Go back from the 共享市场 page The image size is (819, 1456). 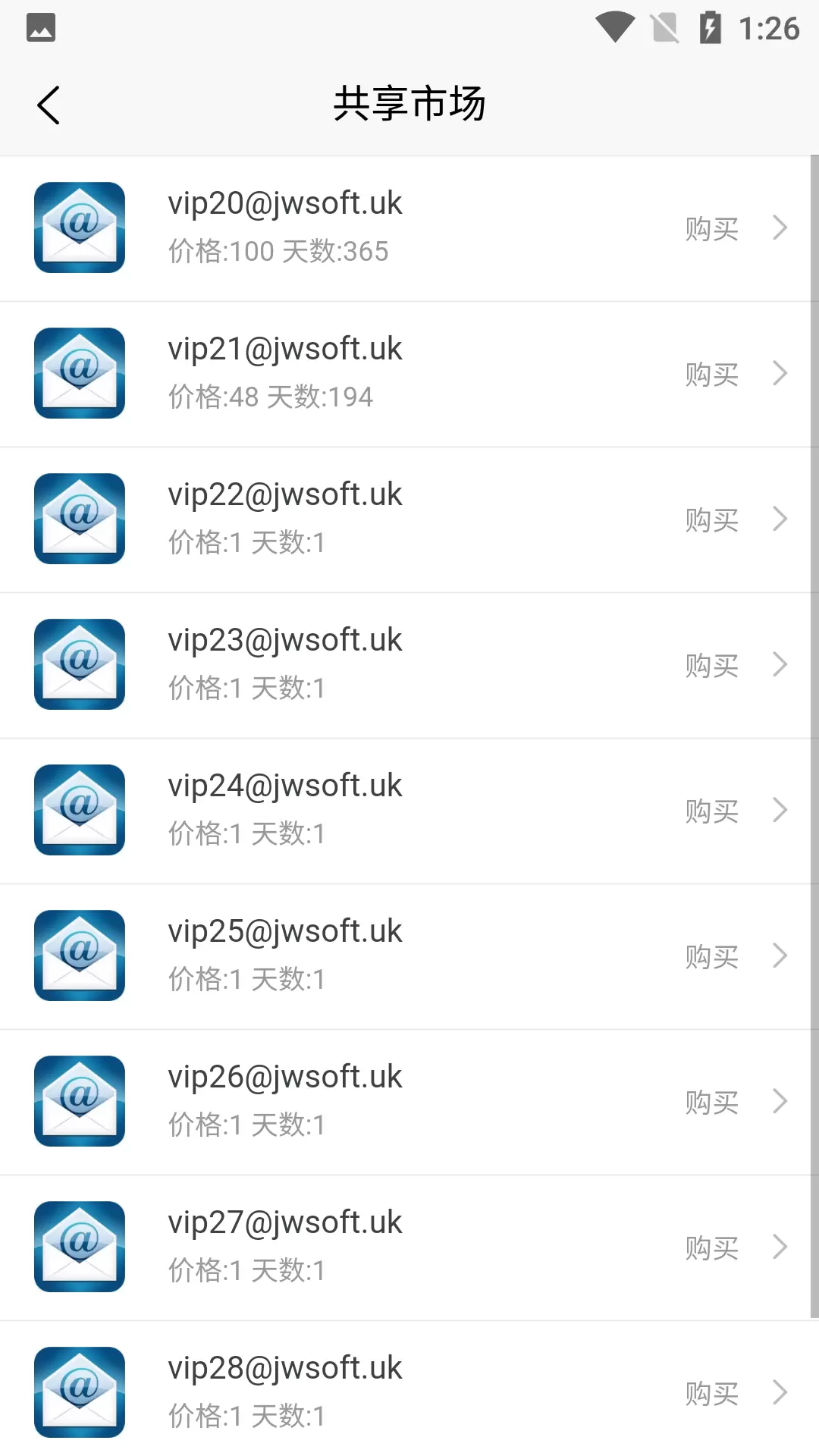(49, 105)
